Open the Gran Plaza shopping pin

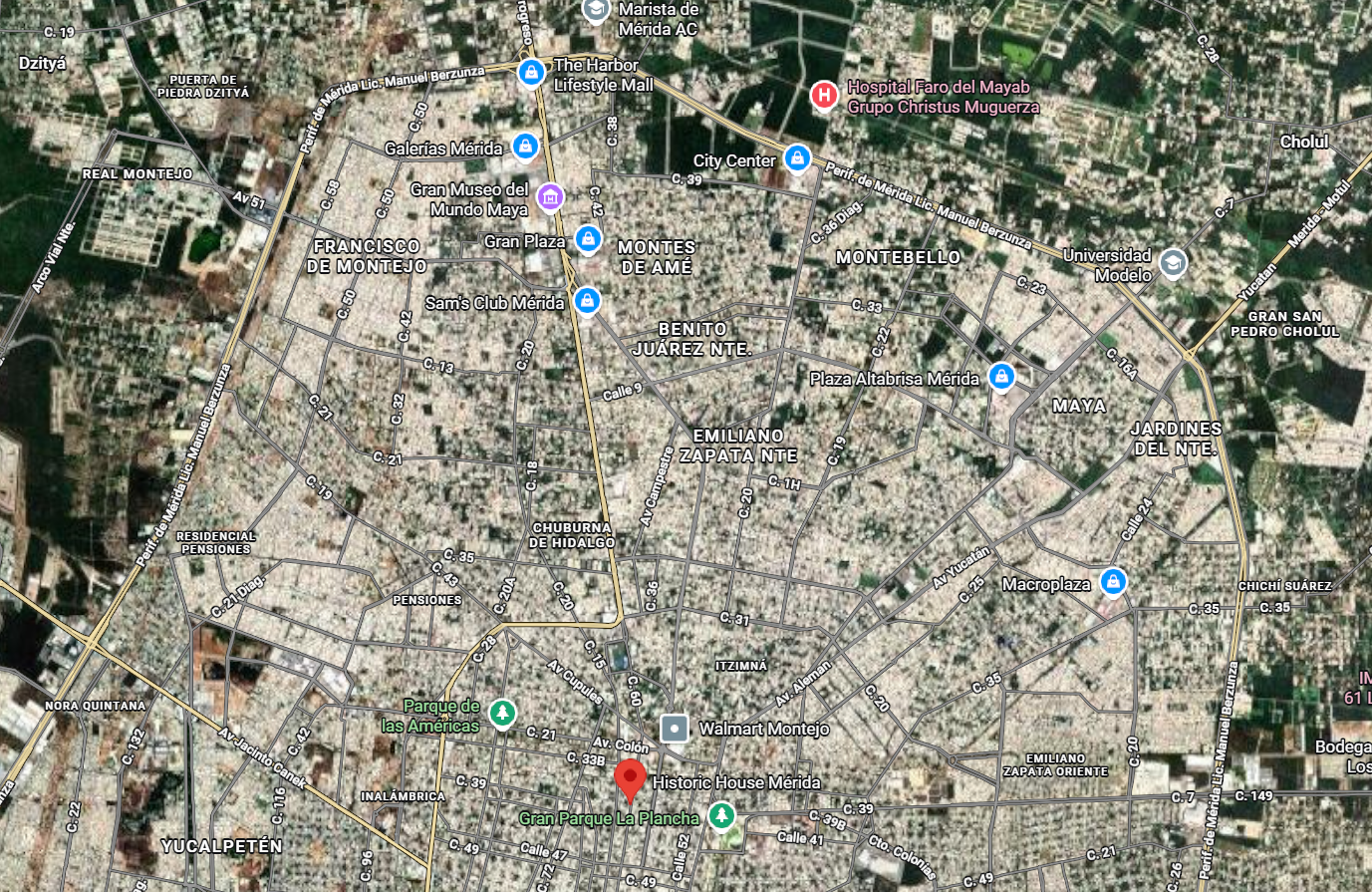pos(589,239)
